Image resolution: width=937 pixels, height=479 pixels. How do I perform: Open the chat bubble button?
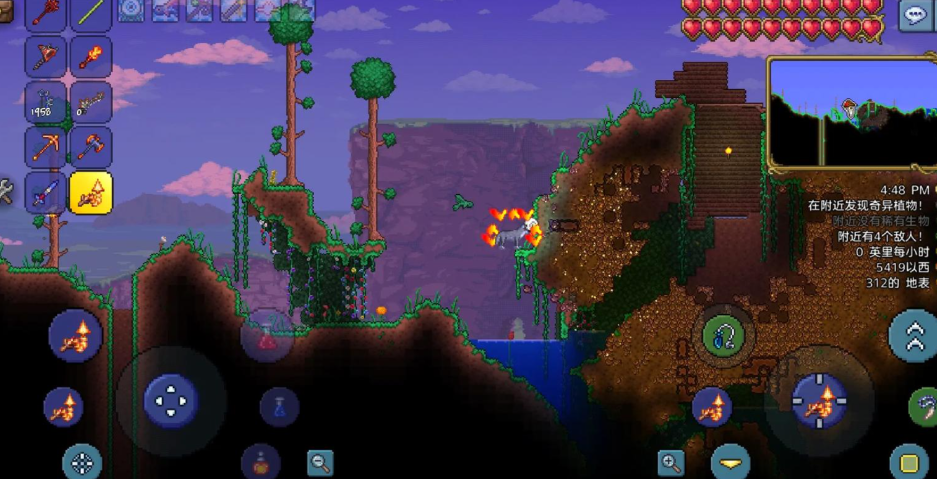(915, 15)
